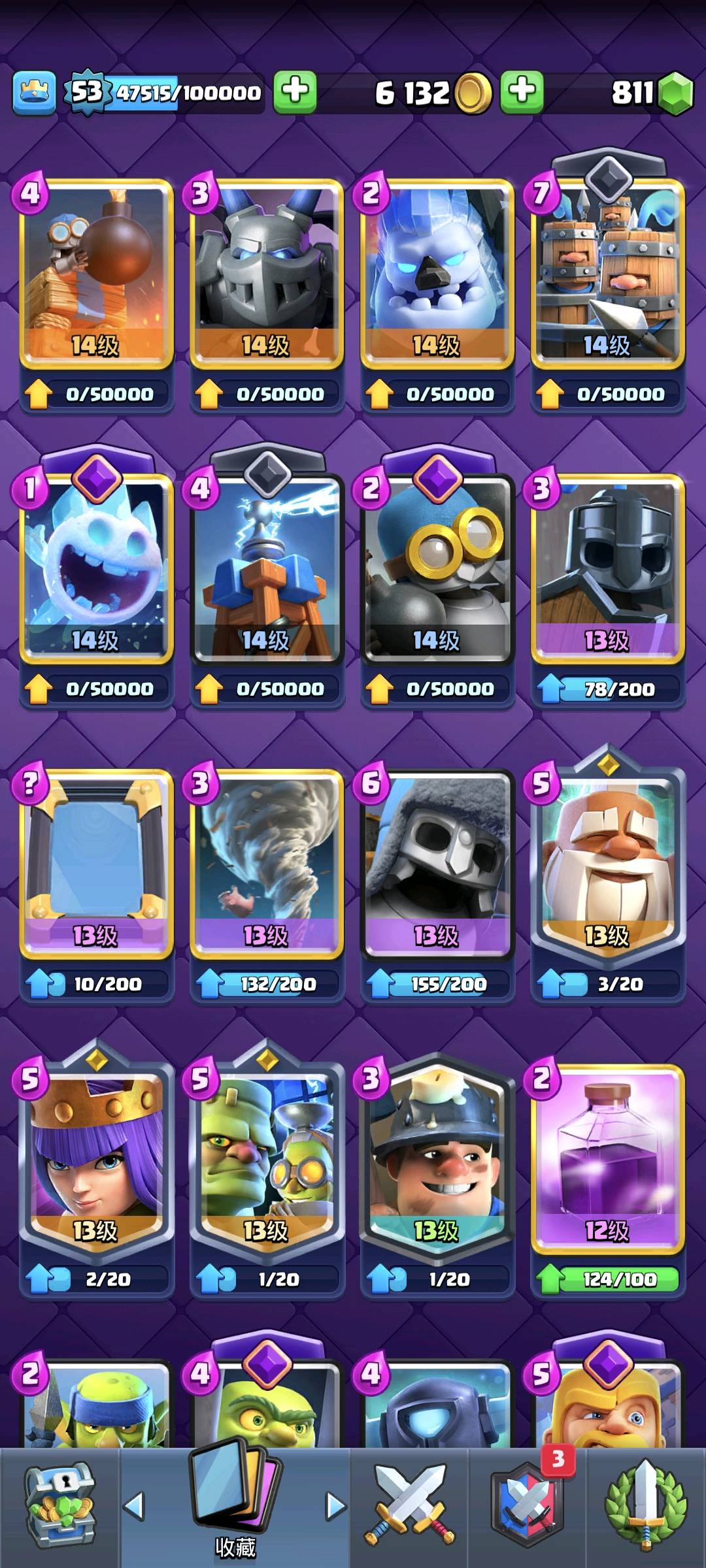Open the shop chest tab
The image size is (706, 1568).
click(60, 1506)
